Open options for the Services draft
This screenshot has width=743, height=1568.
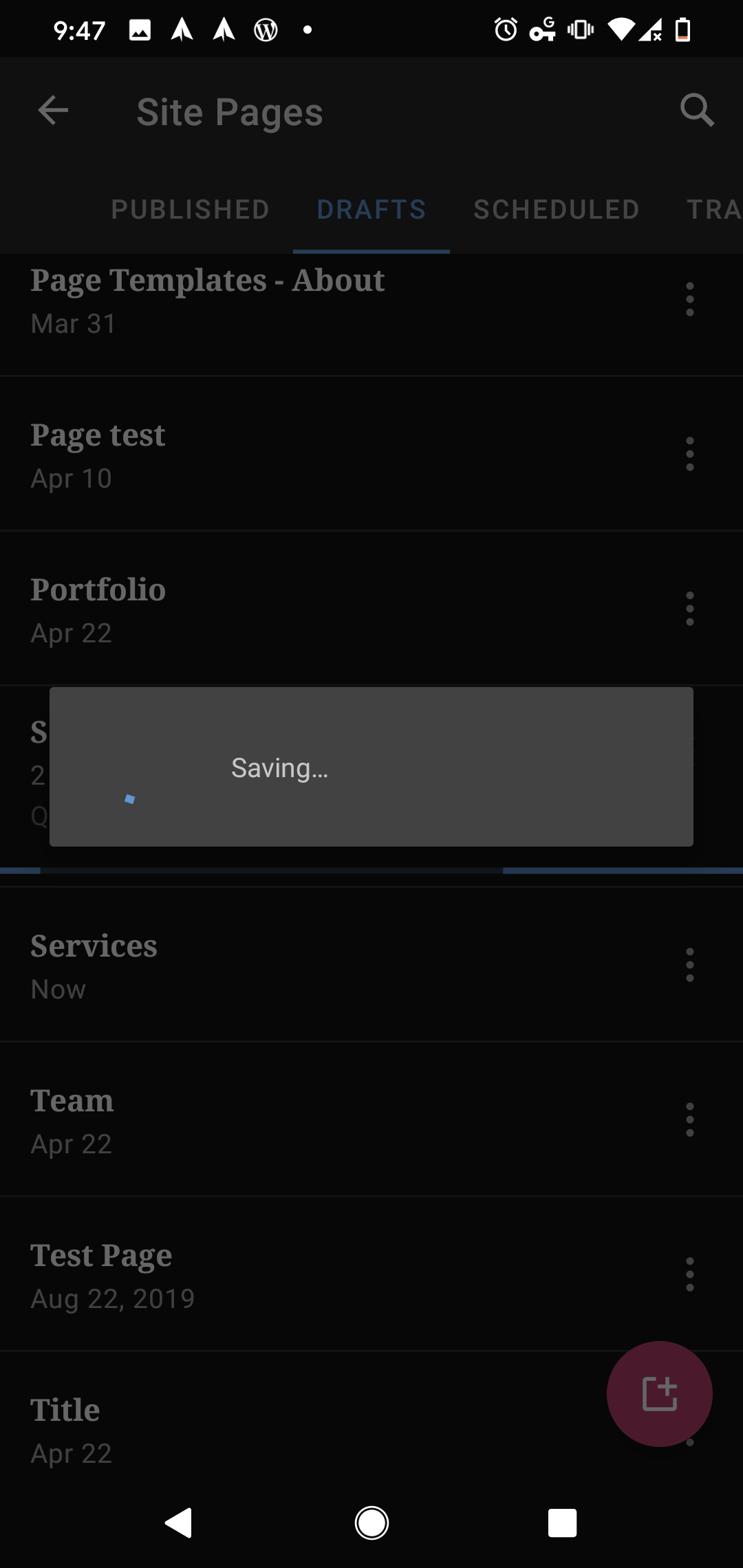pyautogui.click(x=690, y=965)
